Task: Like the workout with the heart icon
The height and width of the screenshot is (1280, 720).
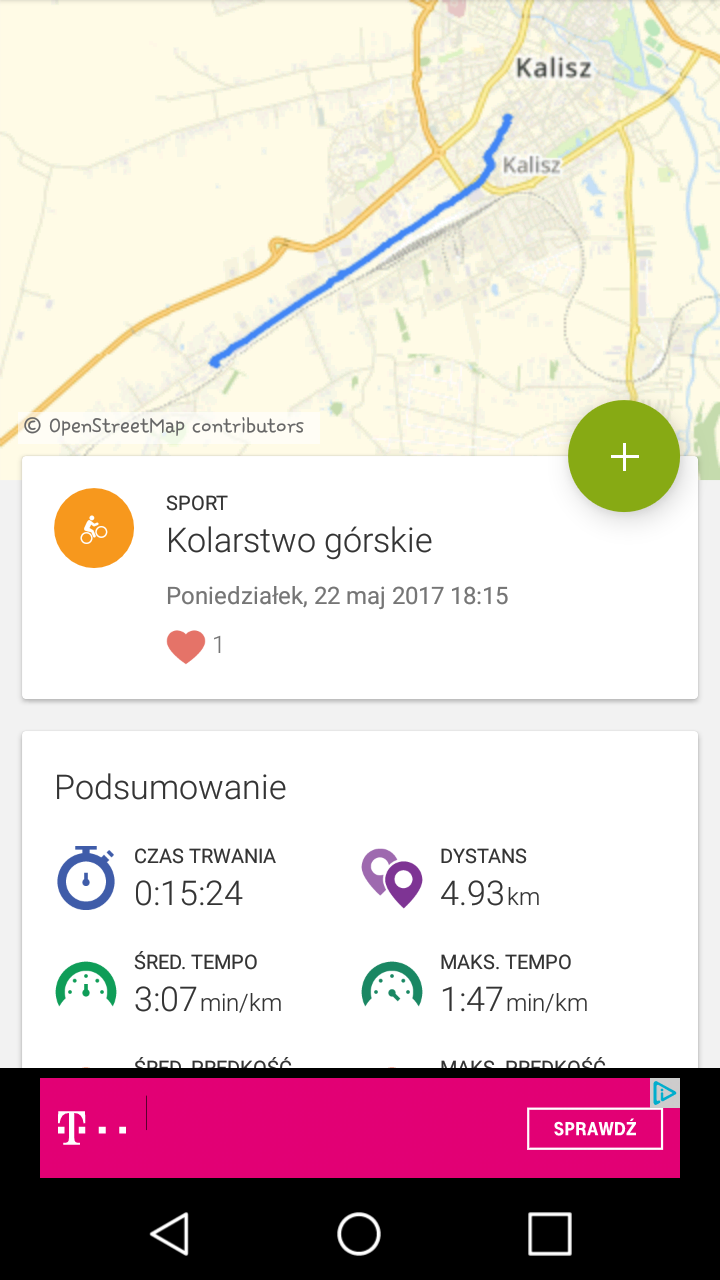Action: [186, 646]
